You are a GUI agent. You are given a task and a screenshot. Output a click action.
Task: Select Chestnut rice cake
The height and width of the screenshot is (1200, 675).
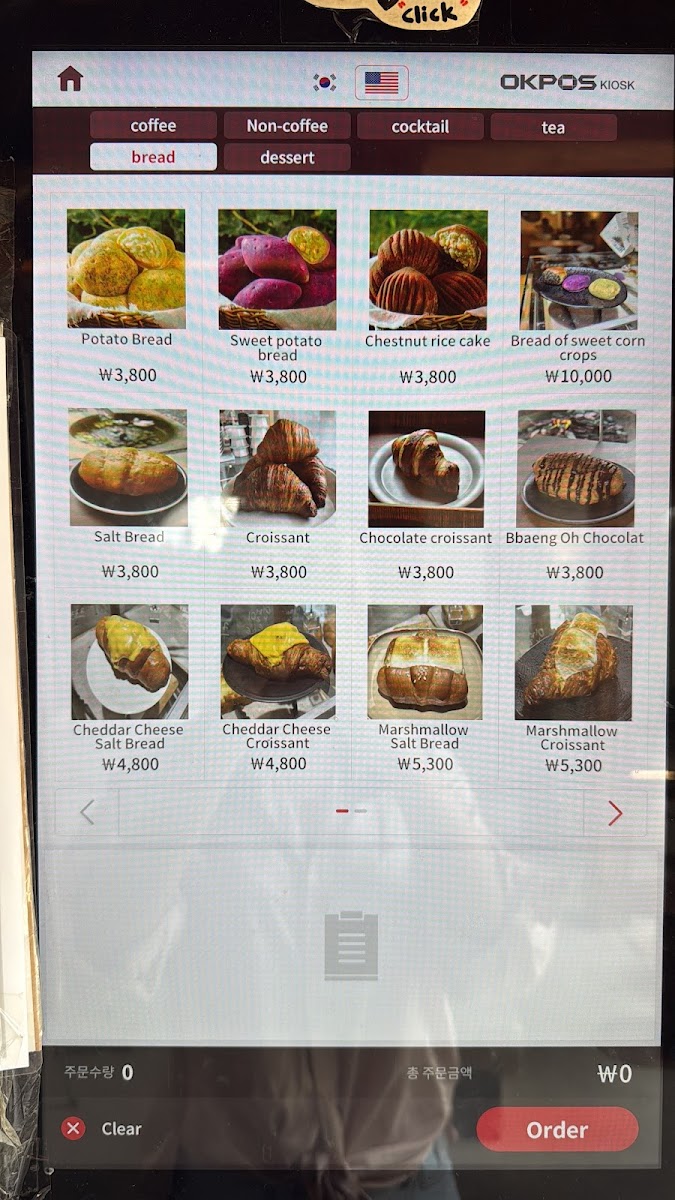[x=428, y=269]
